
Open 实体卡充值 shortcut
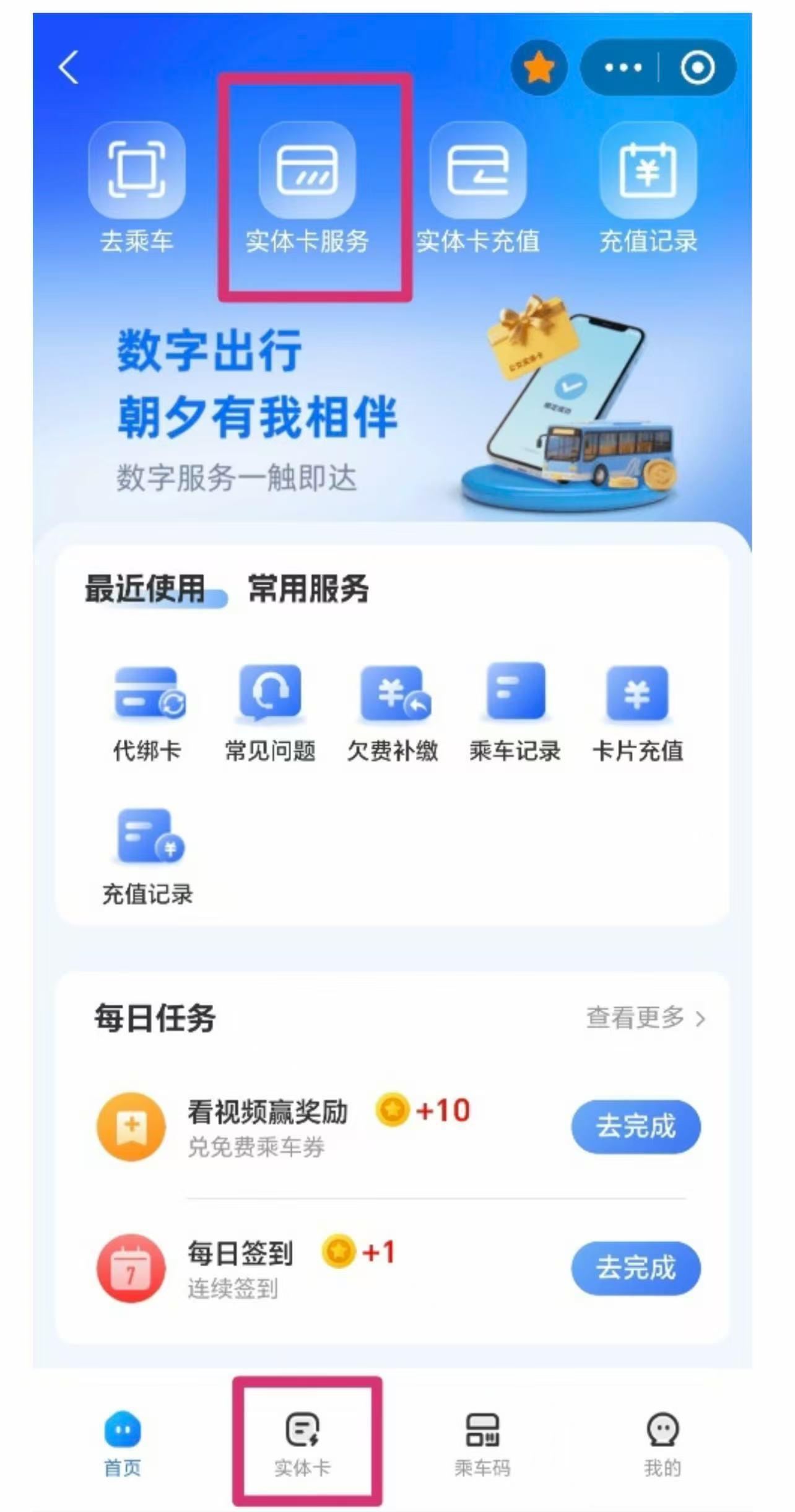477,188
